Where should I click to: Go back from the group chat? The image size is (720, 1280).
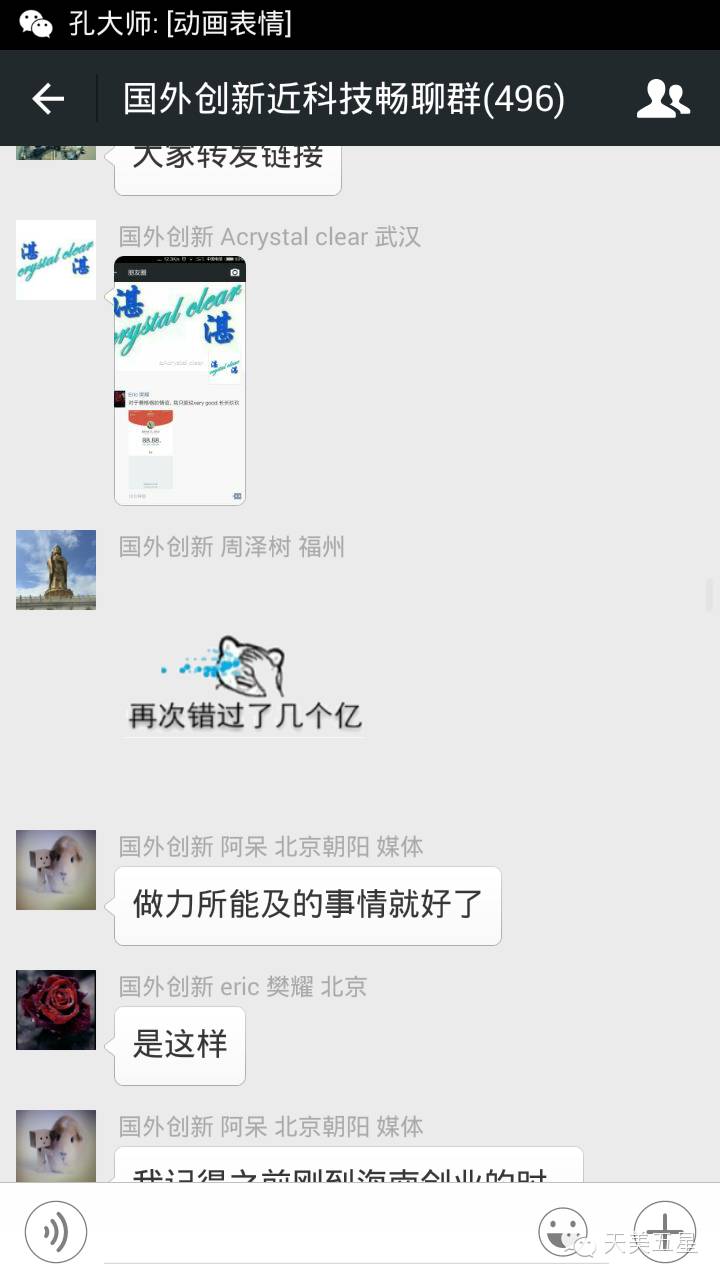(48, 98)
